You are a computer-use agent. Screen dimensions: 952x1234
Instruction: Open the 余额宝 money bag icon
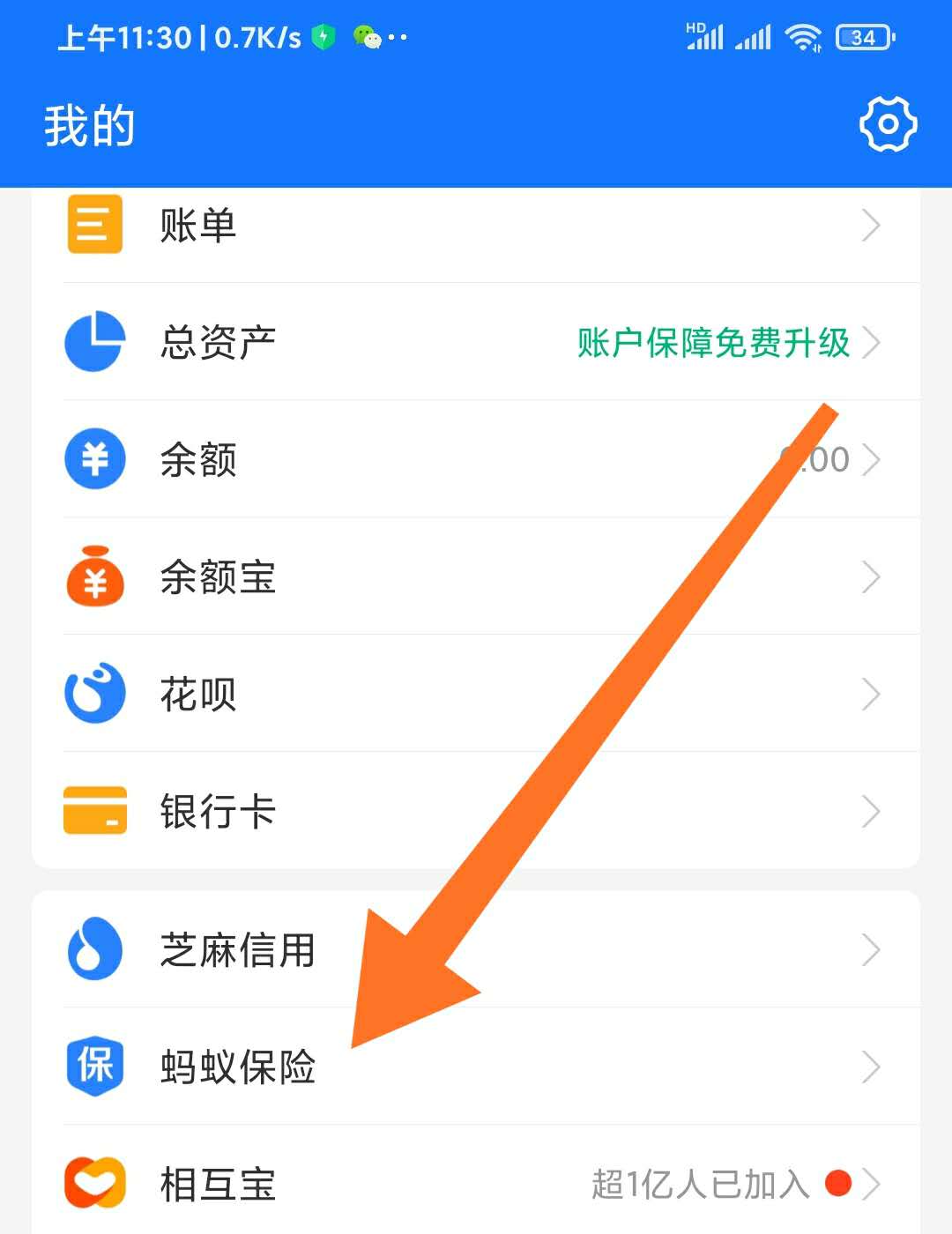[94, 576]
